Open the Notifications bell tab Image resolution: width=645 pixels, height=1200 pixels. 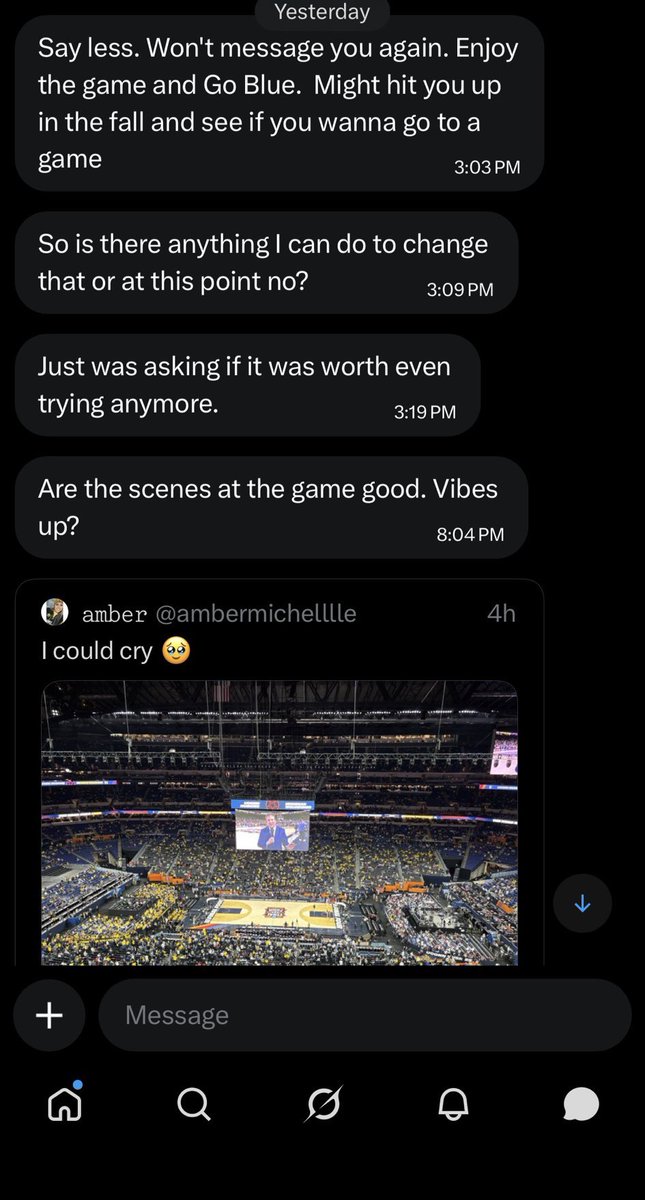click(453, 1104)
